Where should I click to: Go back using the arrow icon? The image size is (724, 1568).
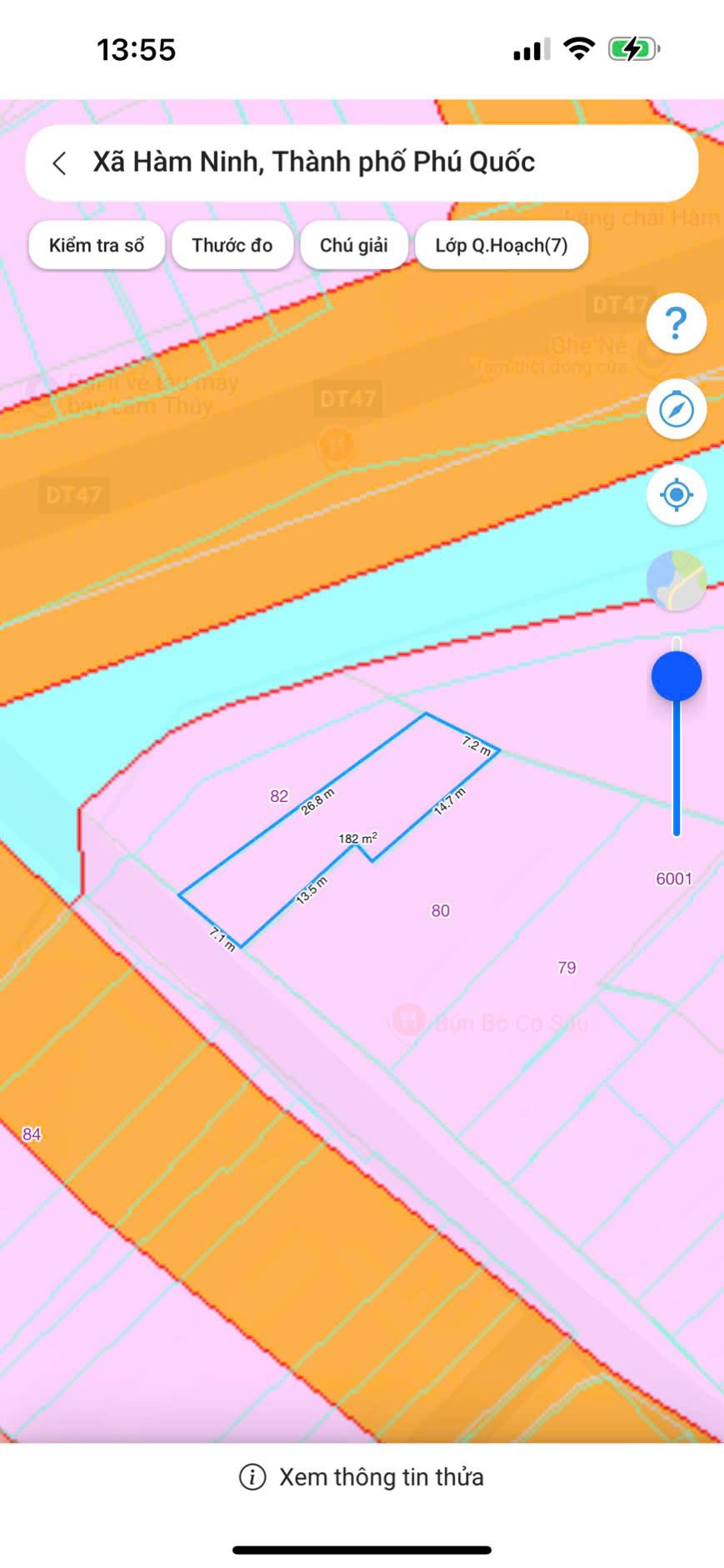point(59,163)
